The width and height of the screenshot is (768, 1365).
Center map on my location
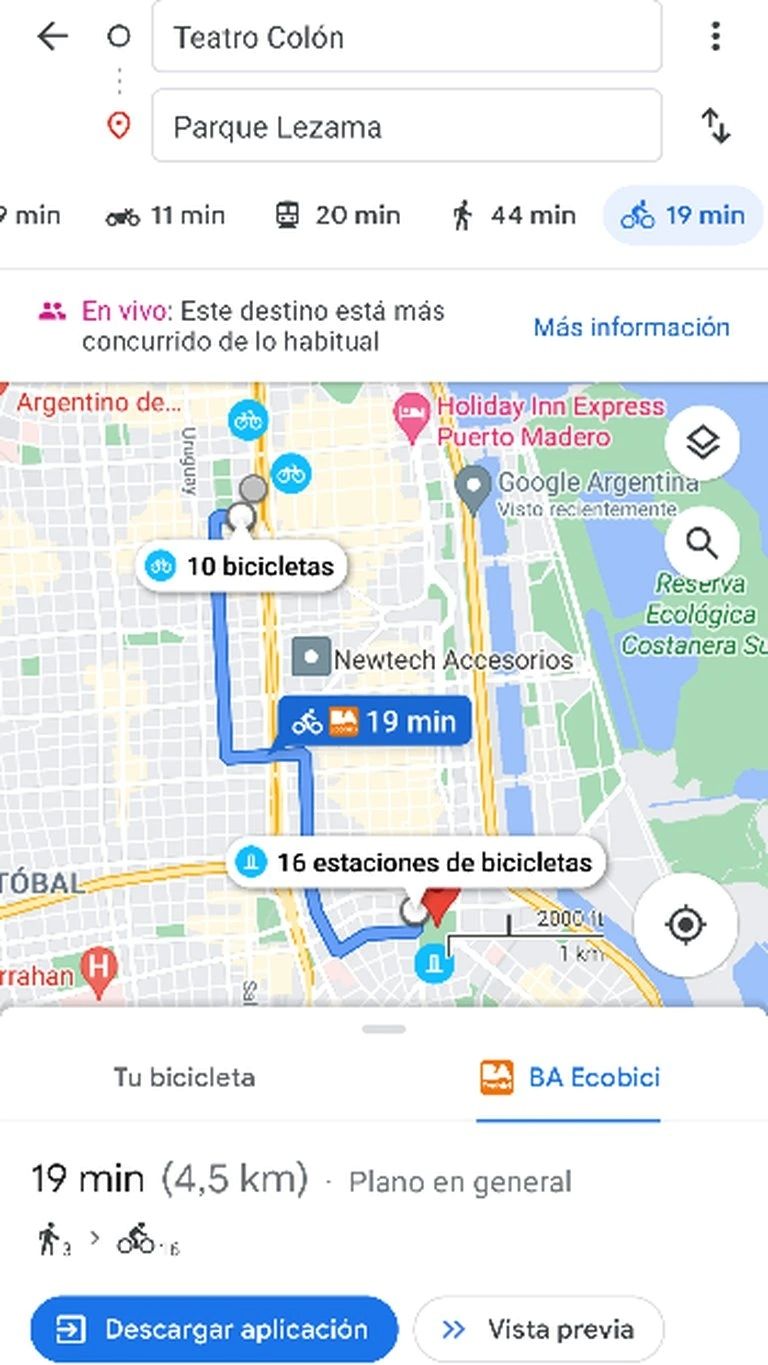686,925
